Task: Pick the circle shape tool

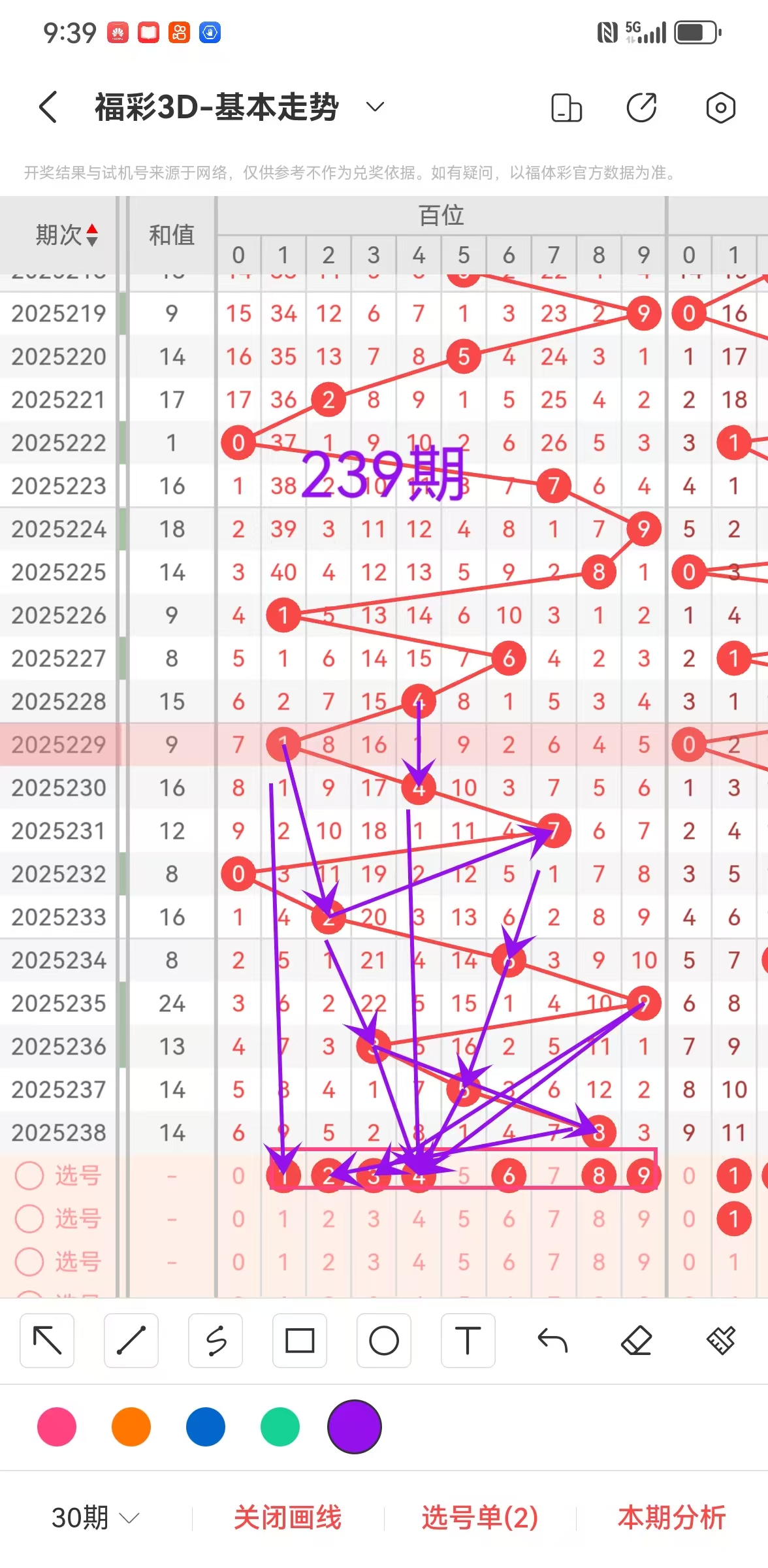Action: pos(384,1341)
